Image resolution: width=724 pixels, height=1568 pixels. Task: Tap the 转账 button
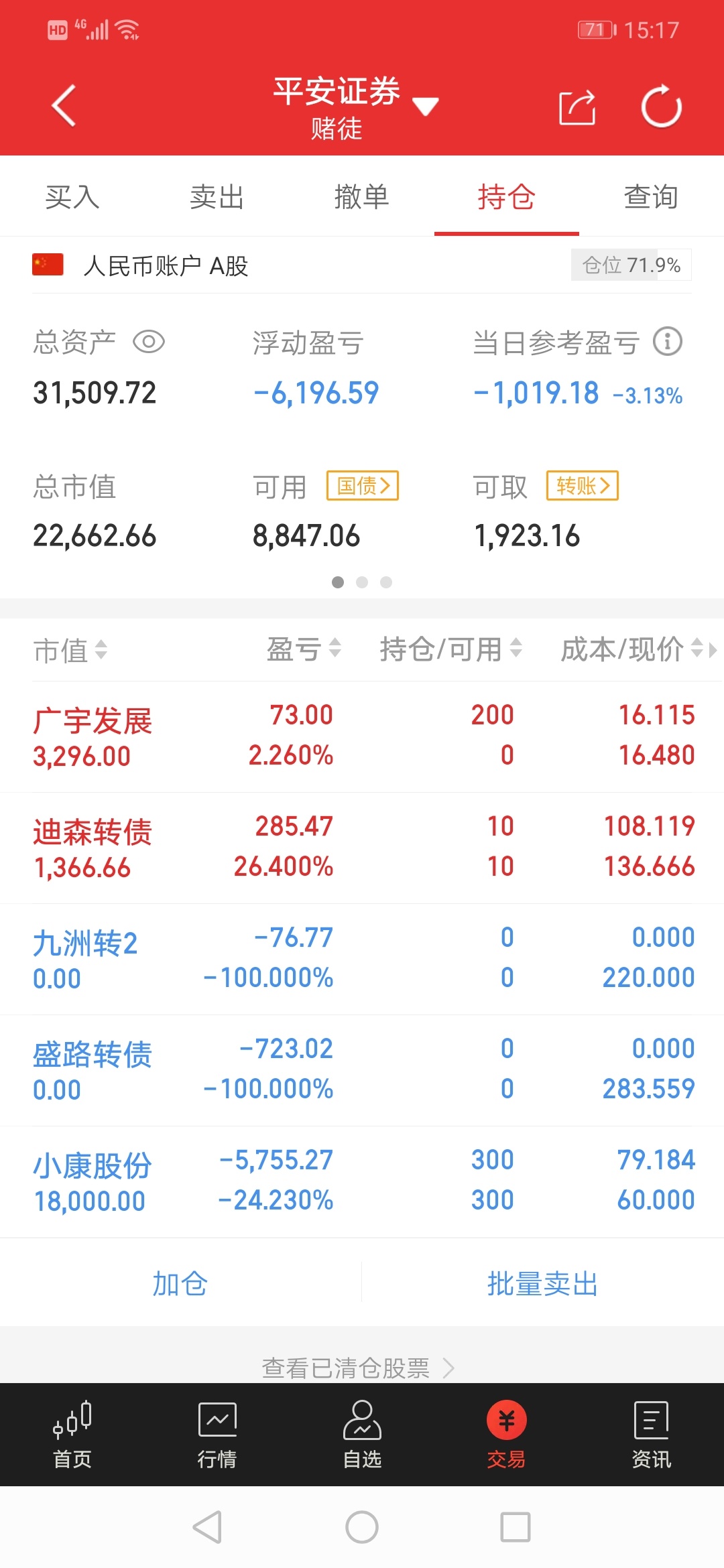(x=583, y=486)
